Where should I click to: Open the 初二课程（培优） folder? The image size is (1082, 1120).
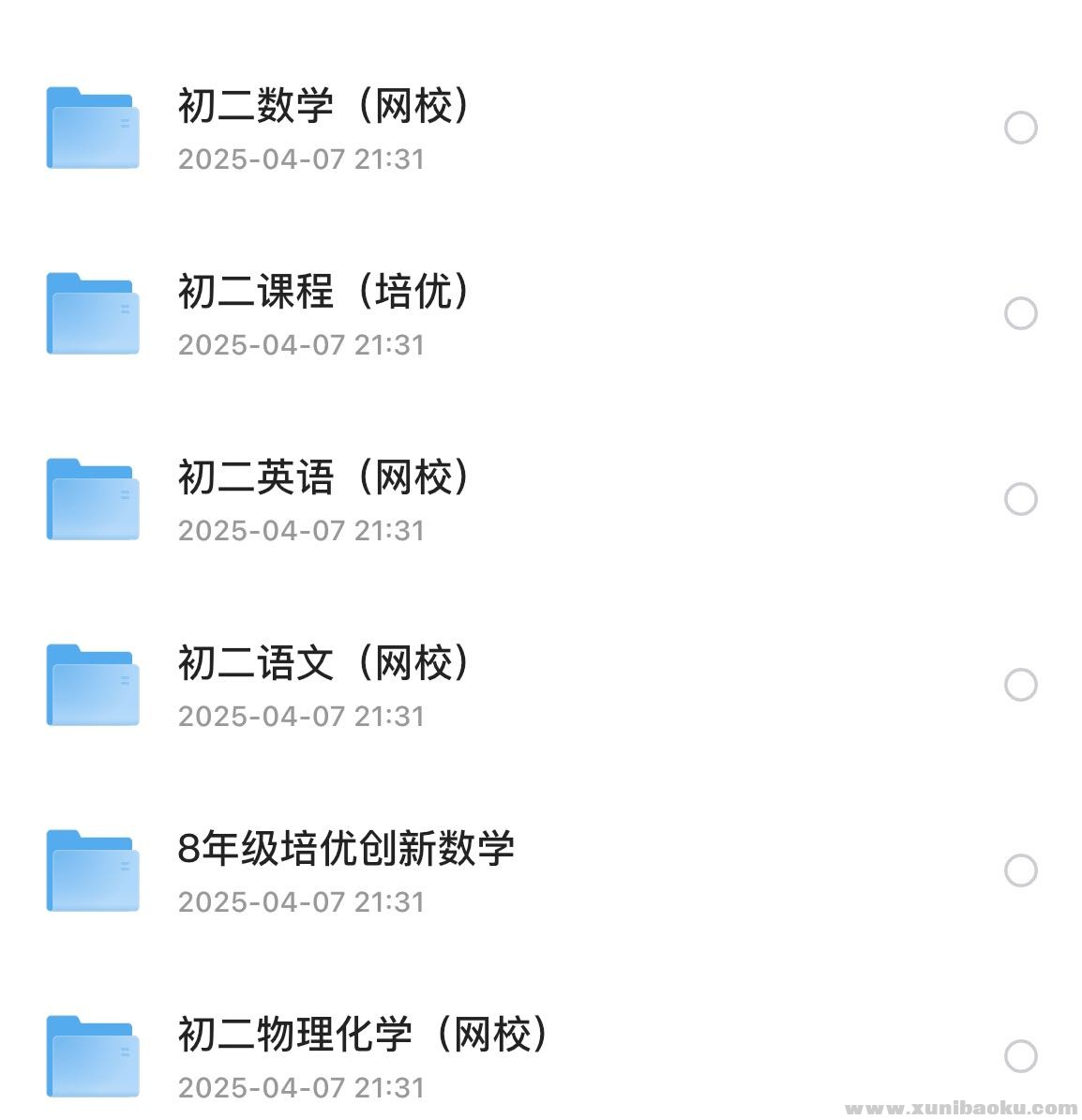pos(323,292)
